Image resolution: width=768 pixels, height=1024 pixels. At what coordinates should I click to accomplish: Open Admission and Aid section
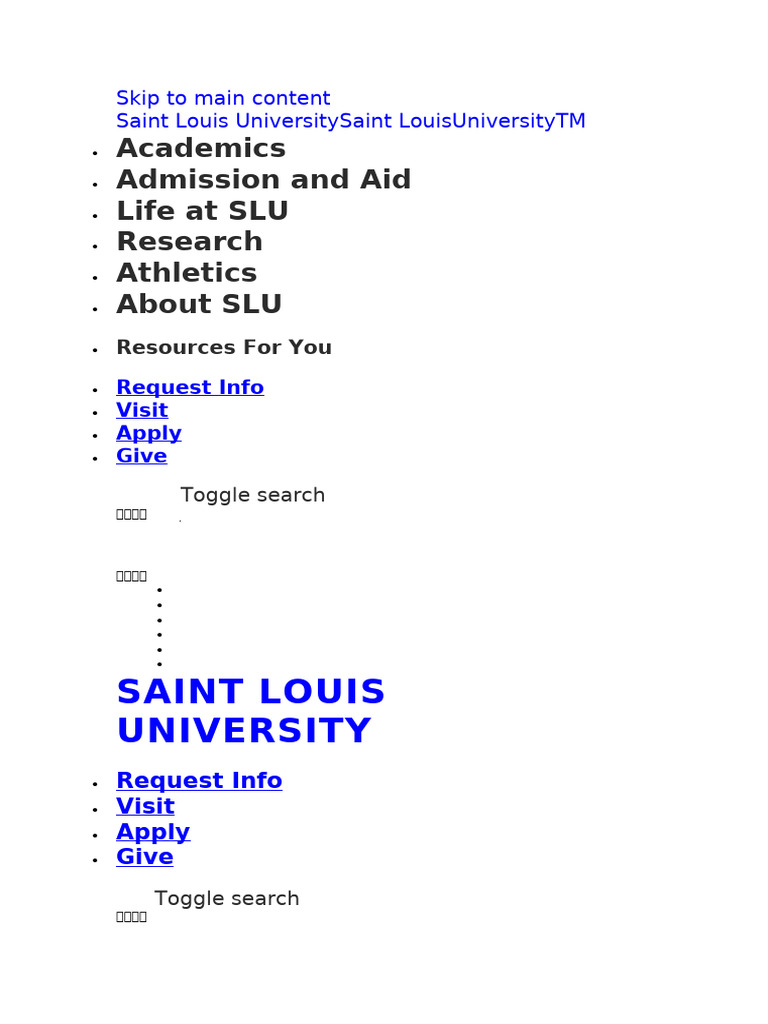coord(264,180)
